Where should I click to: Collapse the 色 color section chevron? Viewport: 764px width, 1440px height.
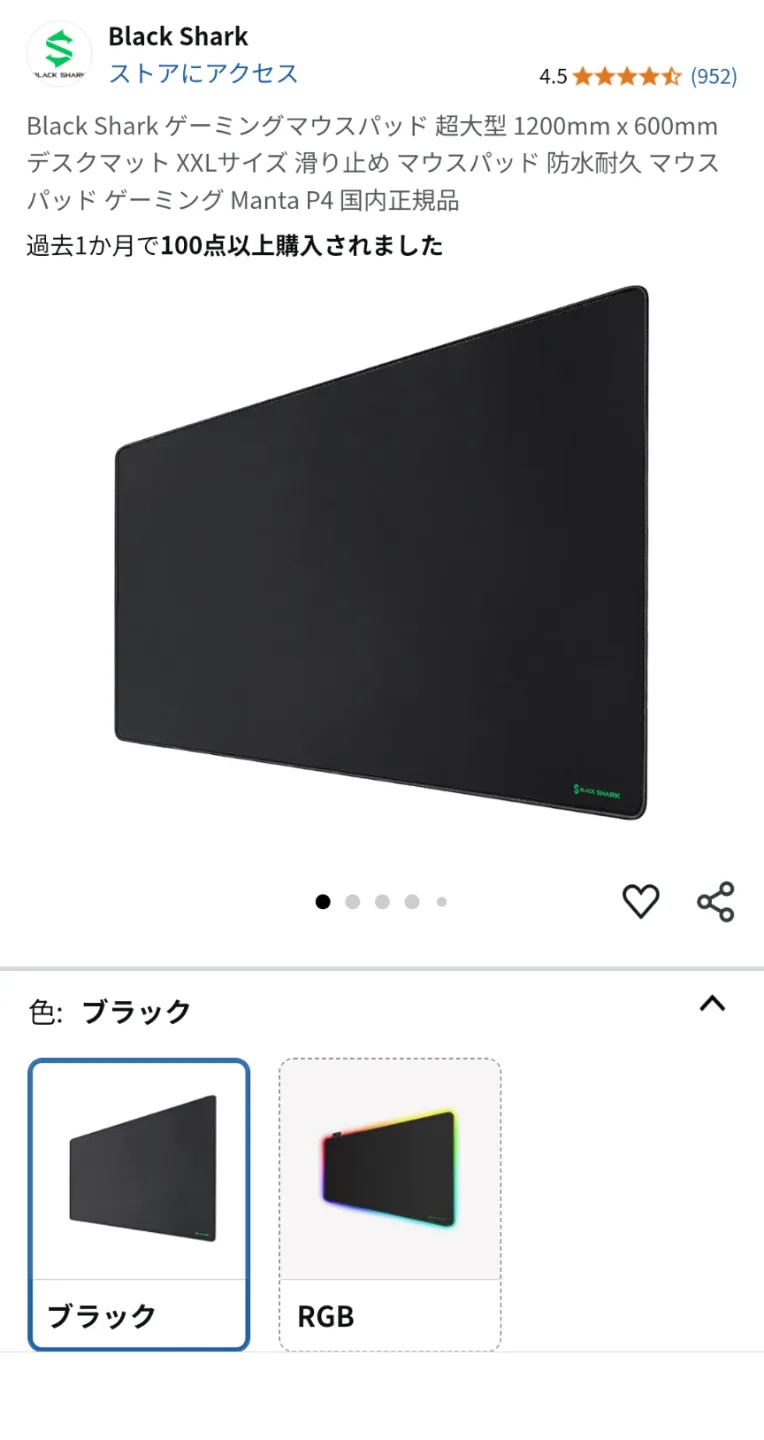click(x=712, y=1004)
